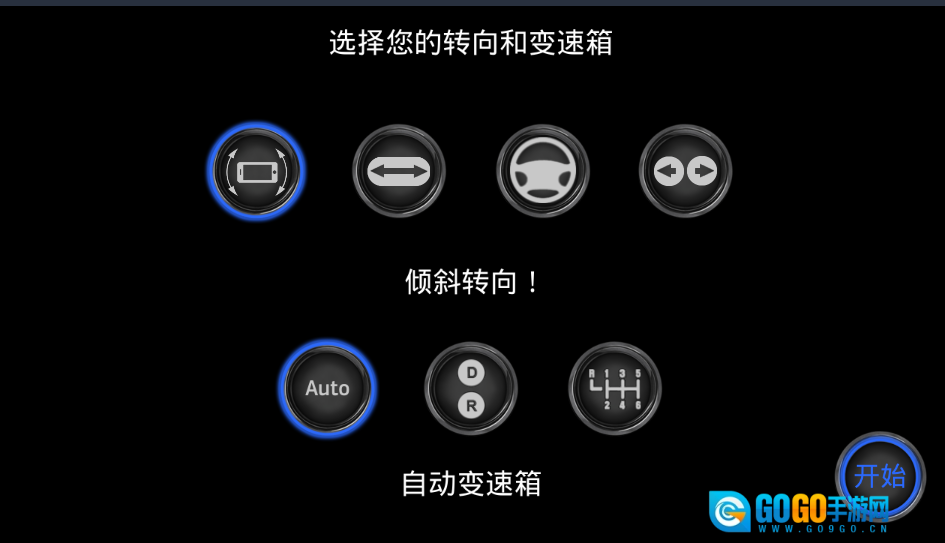This screenshot has width=945, height=543.
Task: Tap the 开始 start button
Action: coord(880,476)
